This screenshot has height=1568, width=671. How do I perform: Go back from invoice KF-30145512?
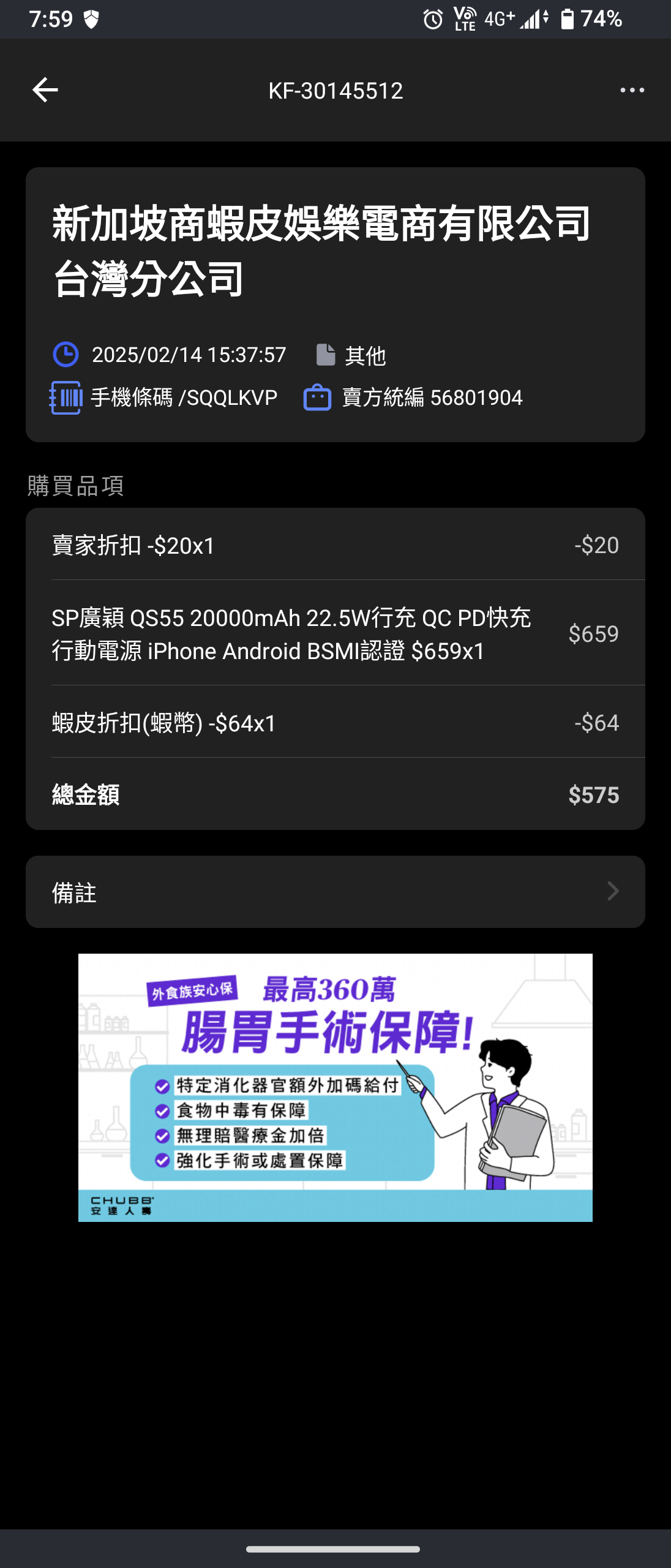pos(45,90)
